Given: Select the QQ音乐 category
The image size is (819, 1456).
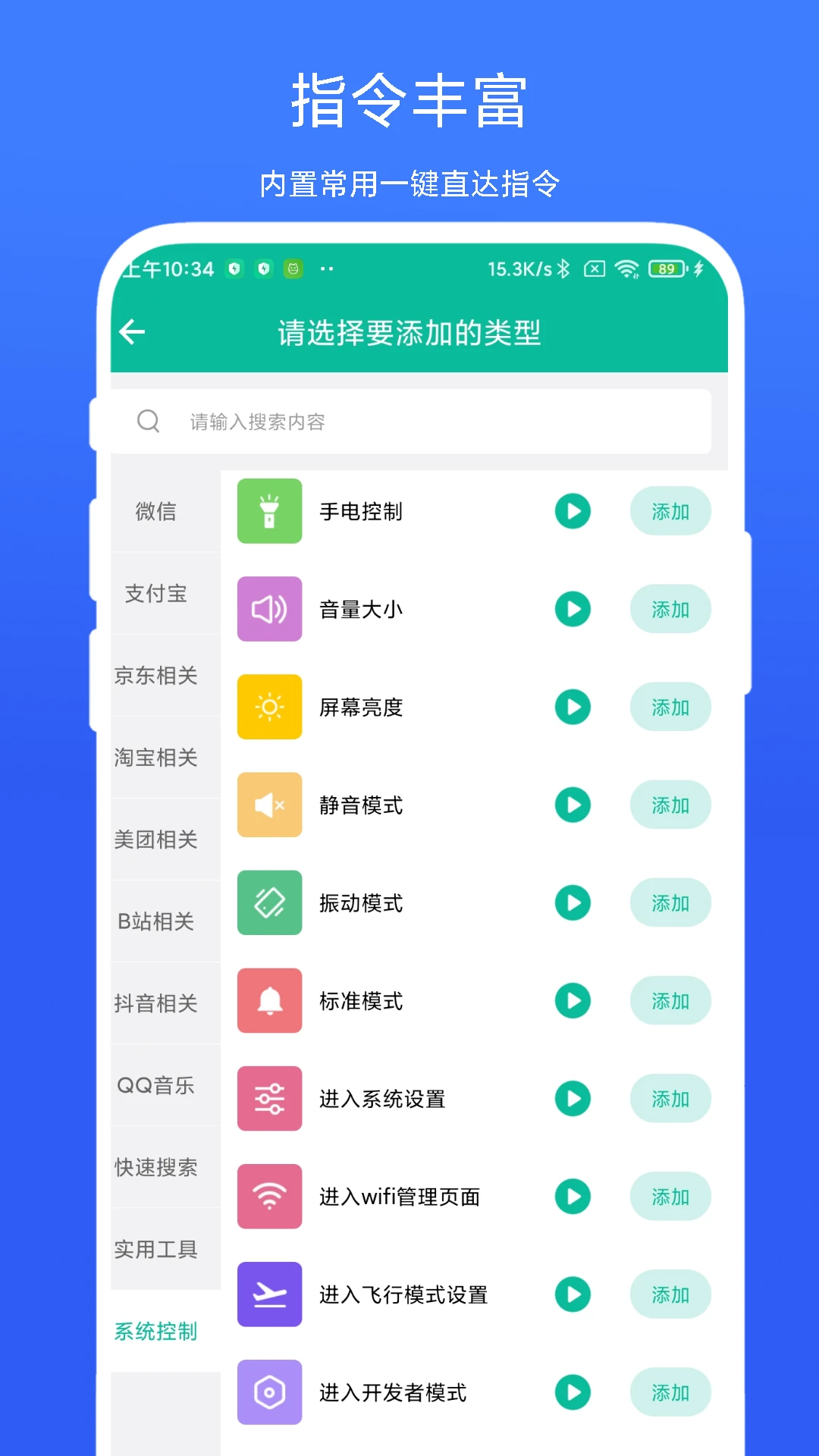Looking at the screenshot, I should click(155, 1086).
